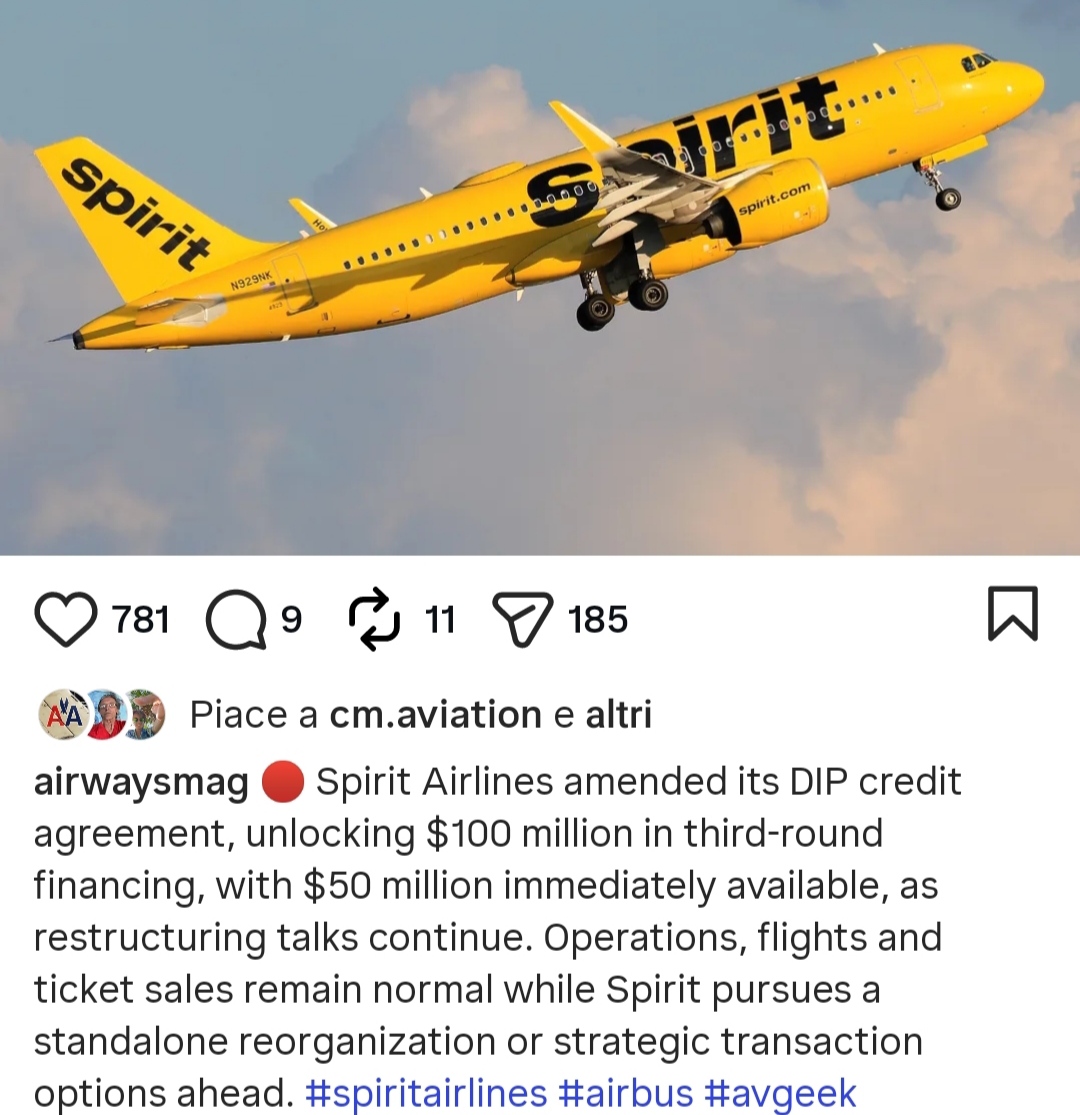Repost the Spirit Airlines post
The width and height of the screenshot is (1080, 1115).
374,620
